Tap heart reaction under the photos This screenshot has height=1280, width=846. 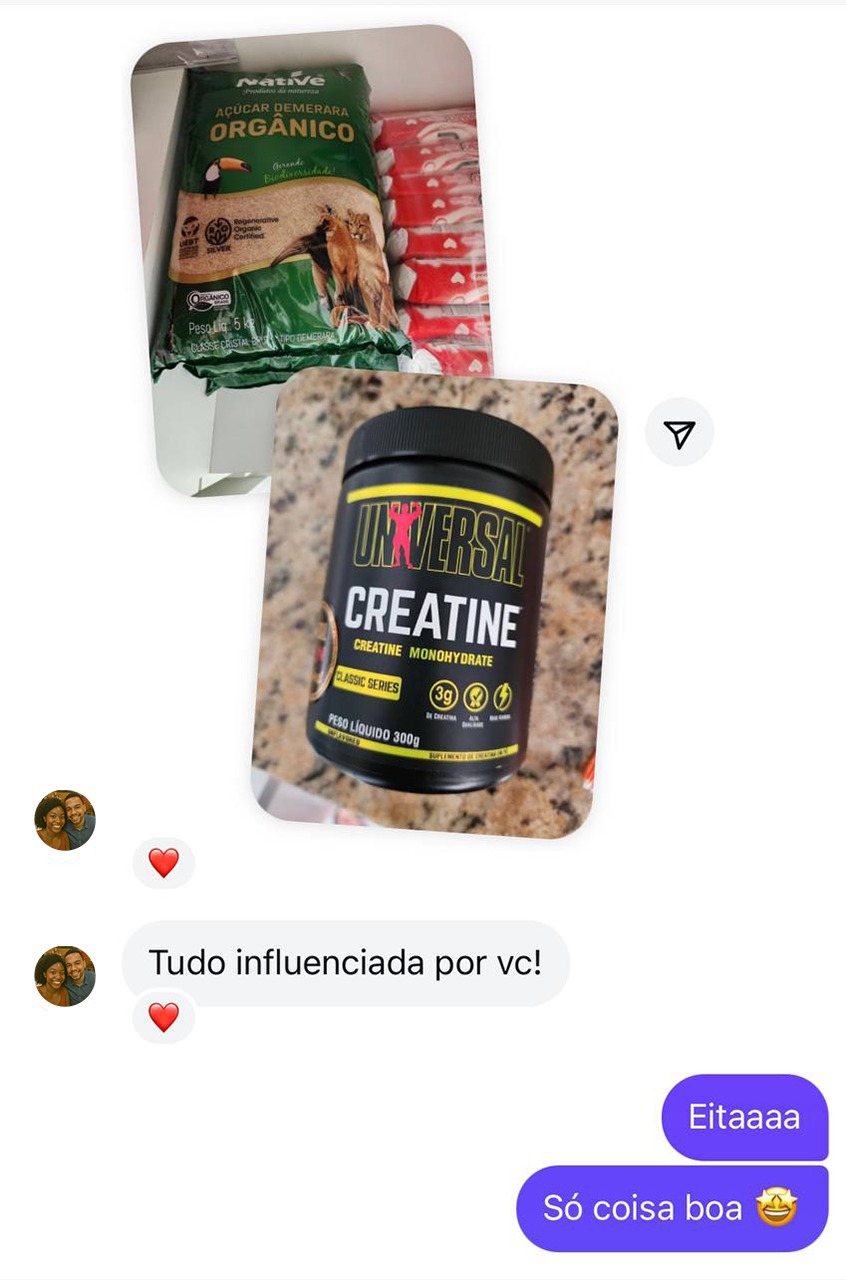(x=163, y=862)
